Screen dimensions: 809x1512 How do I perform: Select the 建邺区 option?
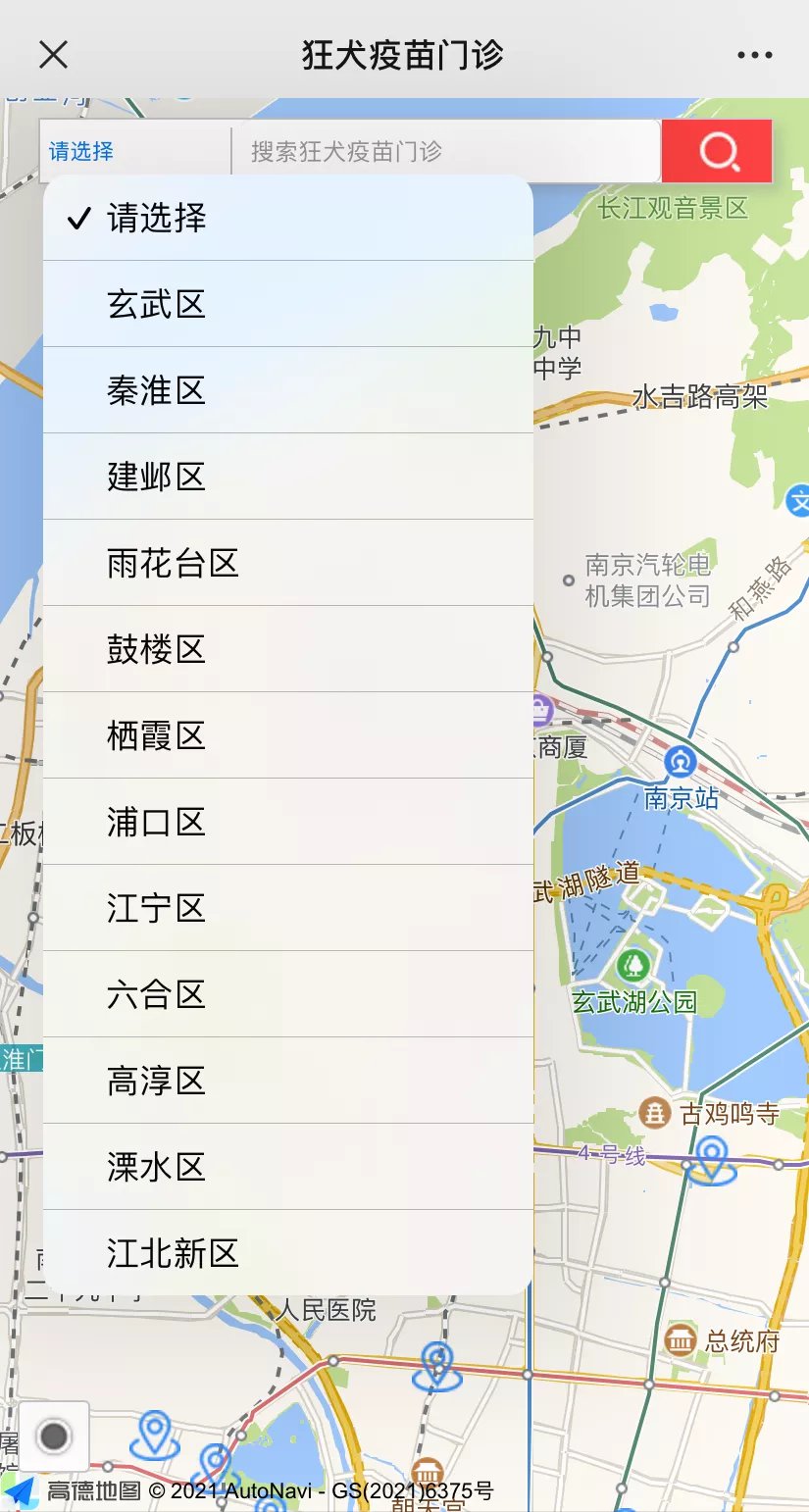pyautogui.click(x=288, y=477)
